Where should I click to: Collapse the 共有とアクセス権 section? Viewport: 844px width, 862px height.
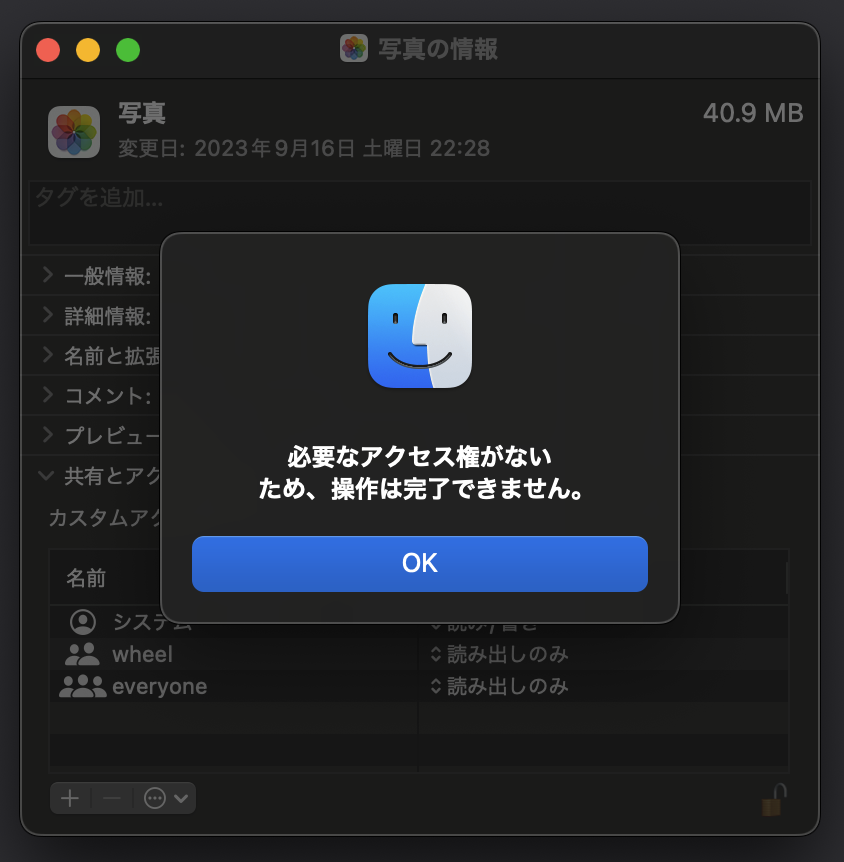47,476
